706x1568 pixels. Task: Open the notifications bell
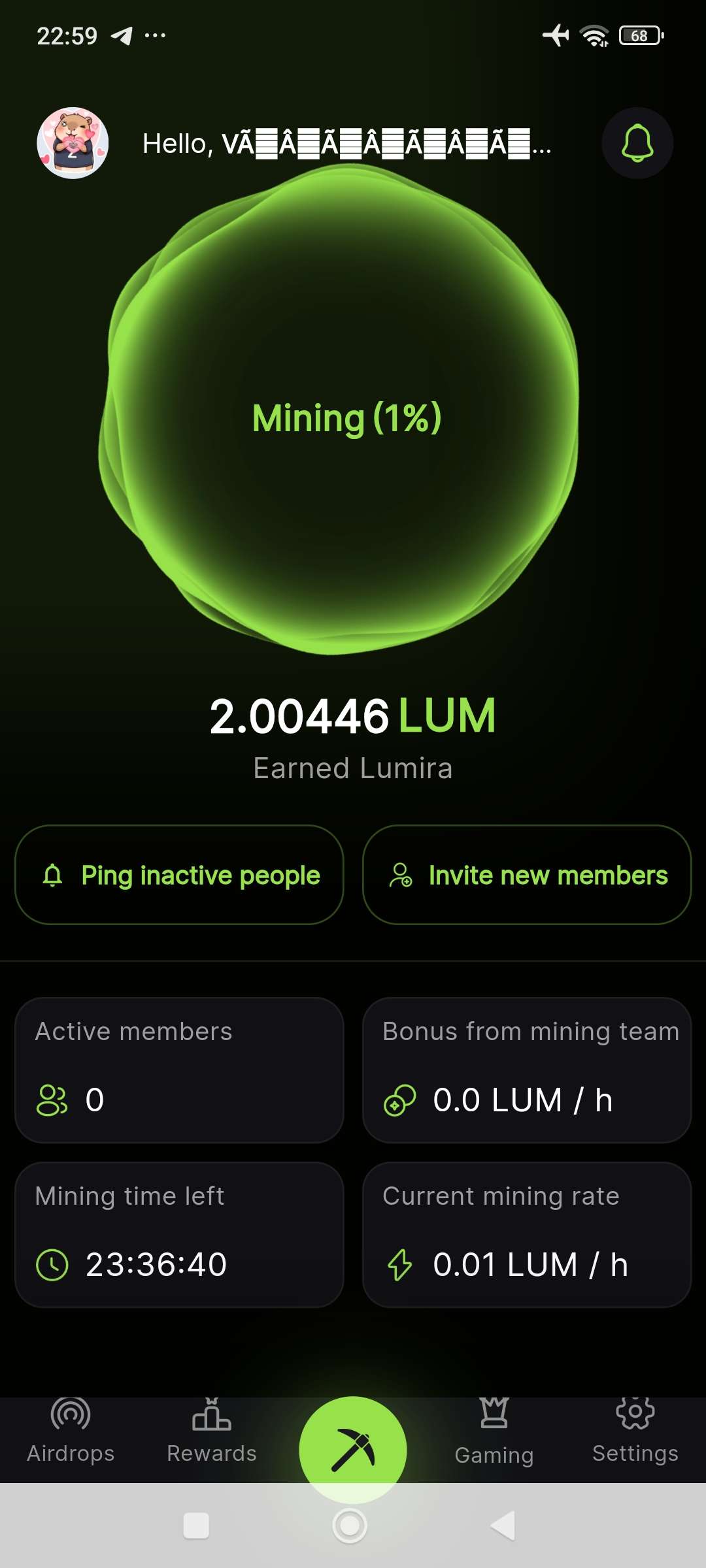click(637, 143)
